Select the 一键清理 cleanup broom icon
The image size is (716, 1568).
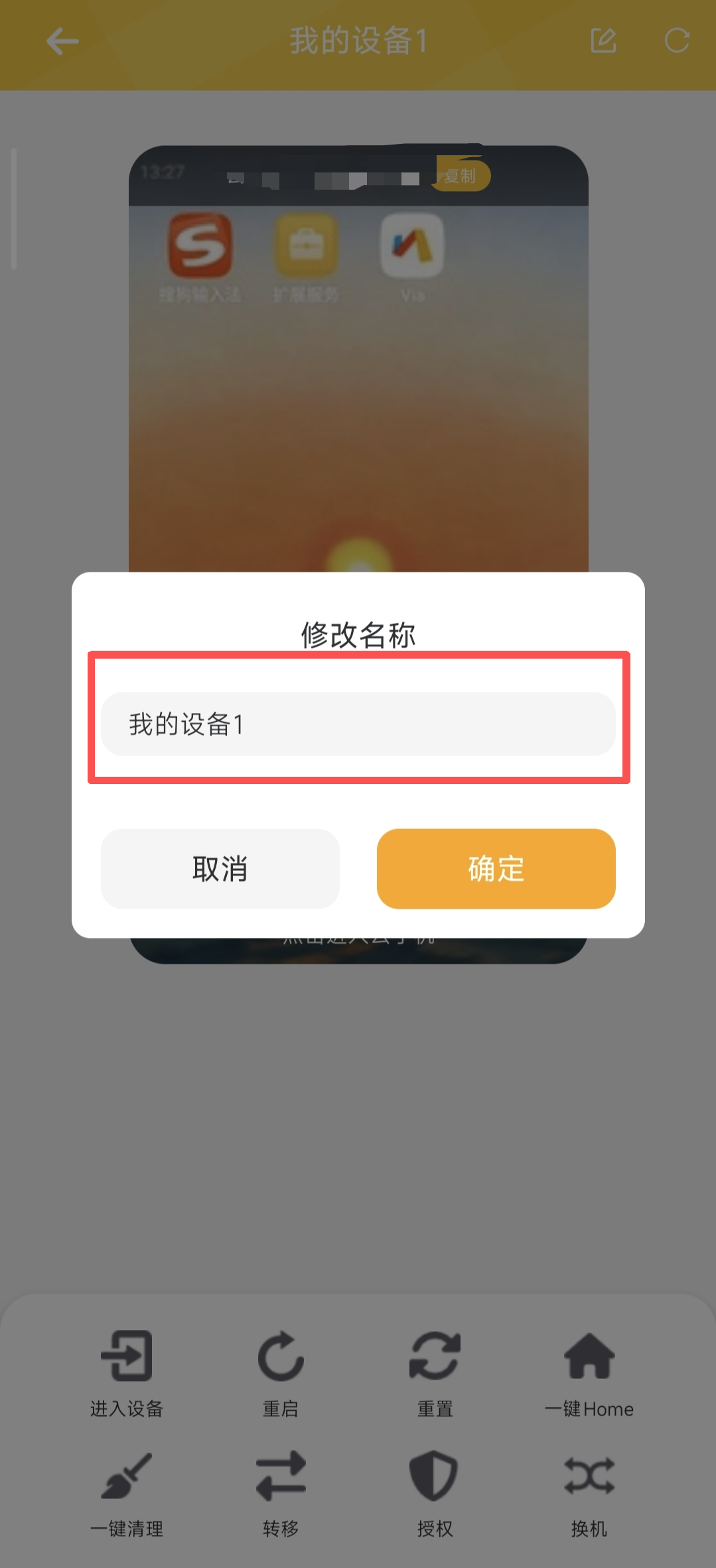point(127,1477)
